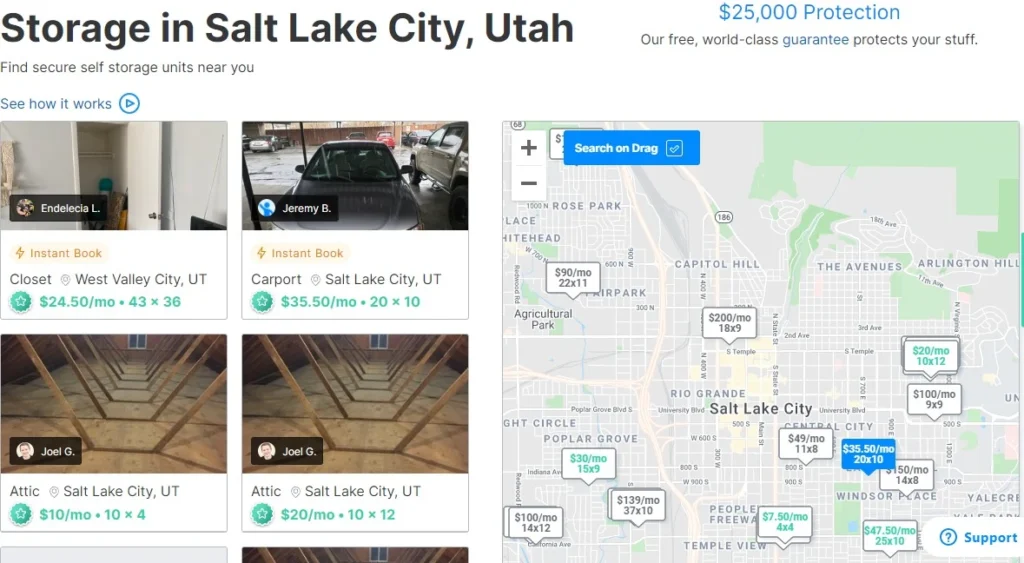Select the $200/mo 18x9 map marker
This screenshot has width=1024, height=563.
730,323
